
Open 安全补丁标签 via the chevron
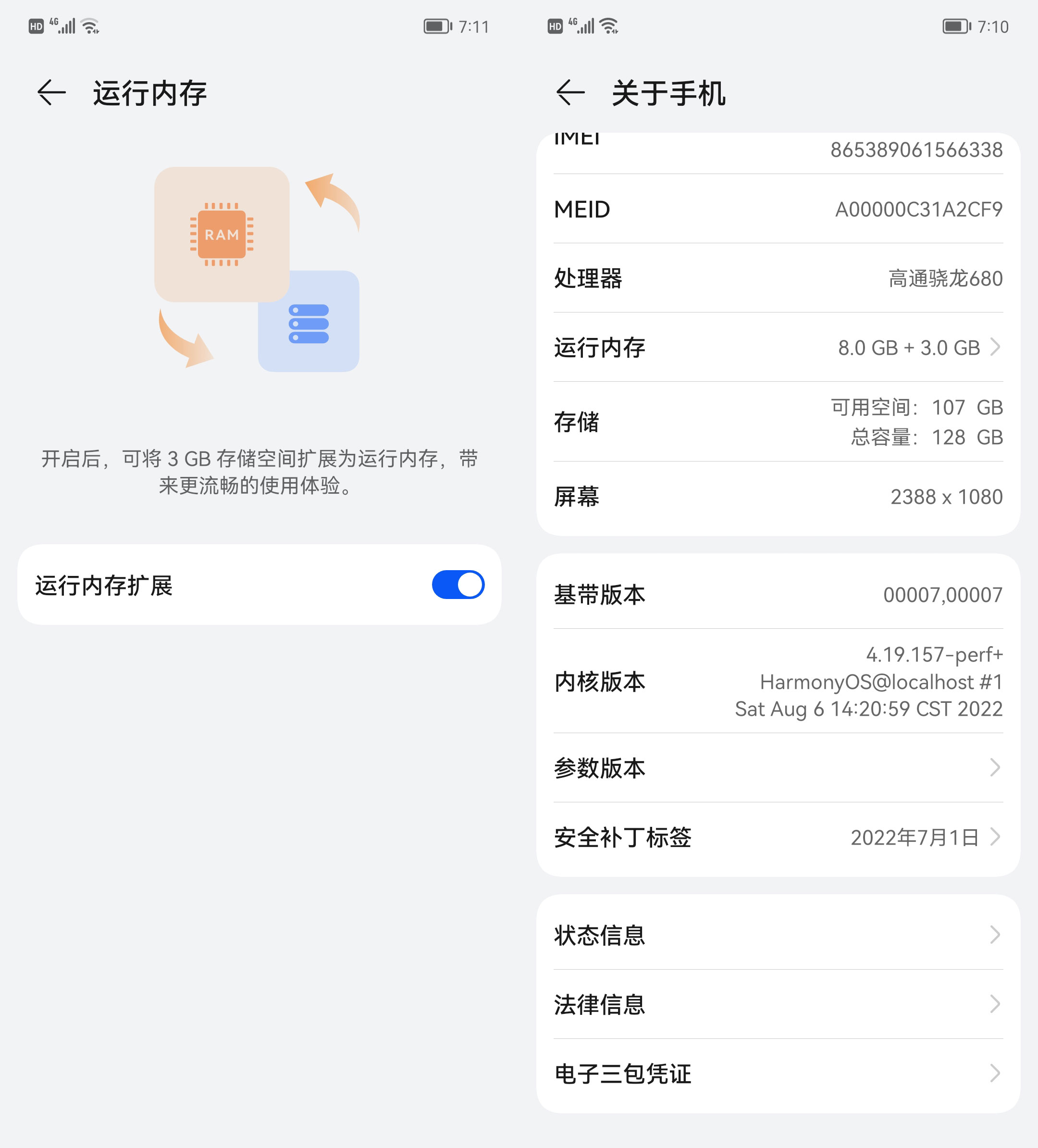tap(995, 837)
